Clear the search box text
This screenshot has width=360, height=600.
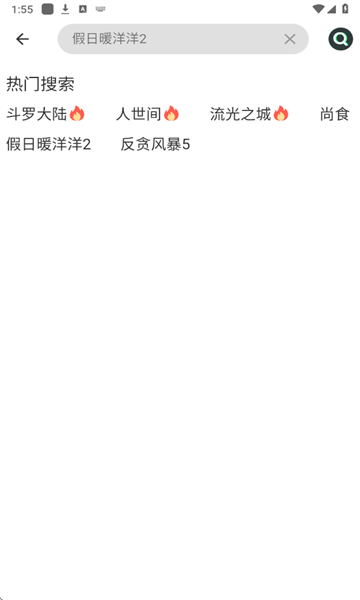(x=290, y=39)
